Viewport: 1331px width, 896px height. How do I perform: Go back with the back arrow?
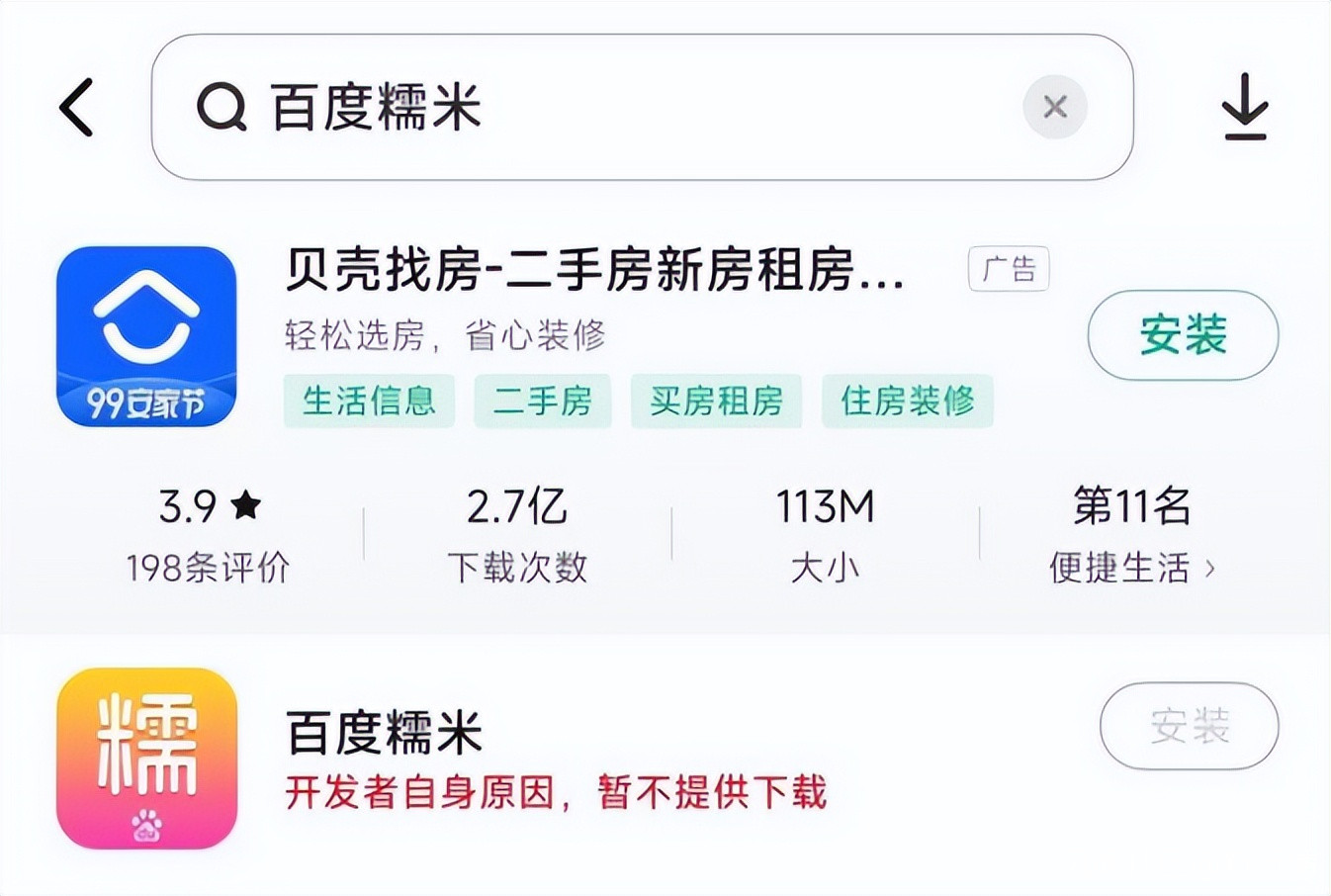coord(77,107)
